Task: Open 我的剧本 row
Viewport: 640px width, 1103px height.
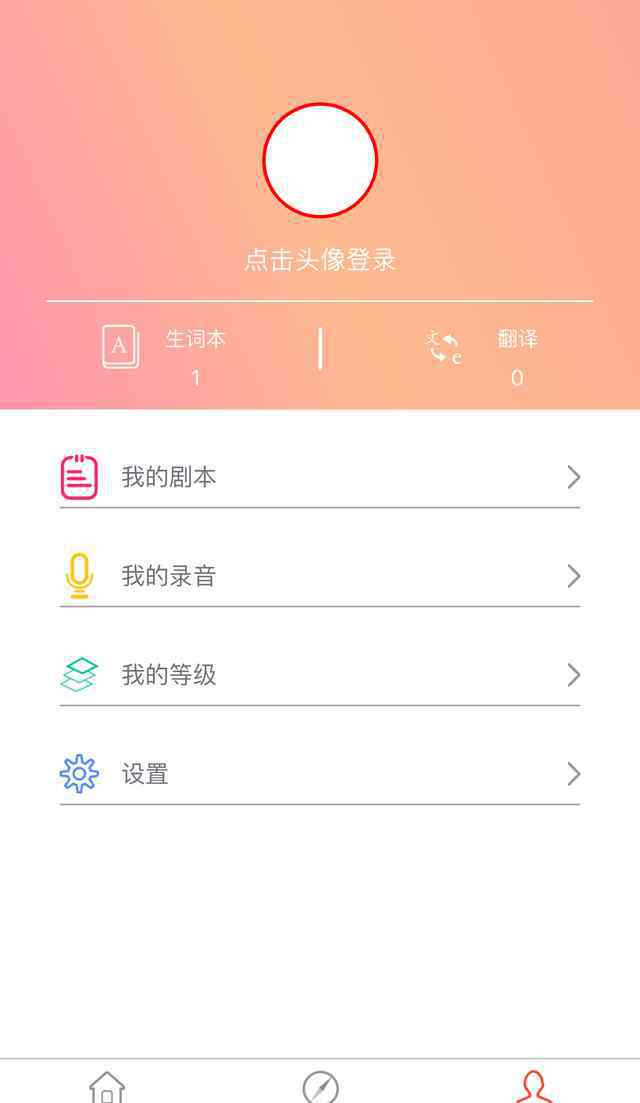Action: coord(320,477)
